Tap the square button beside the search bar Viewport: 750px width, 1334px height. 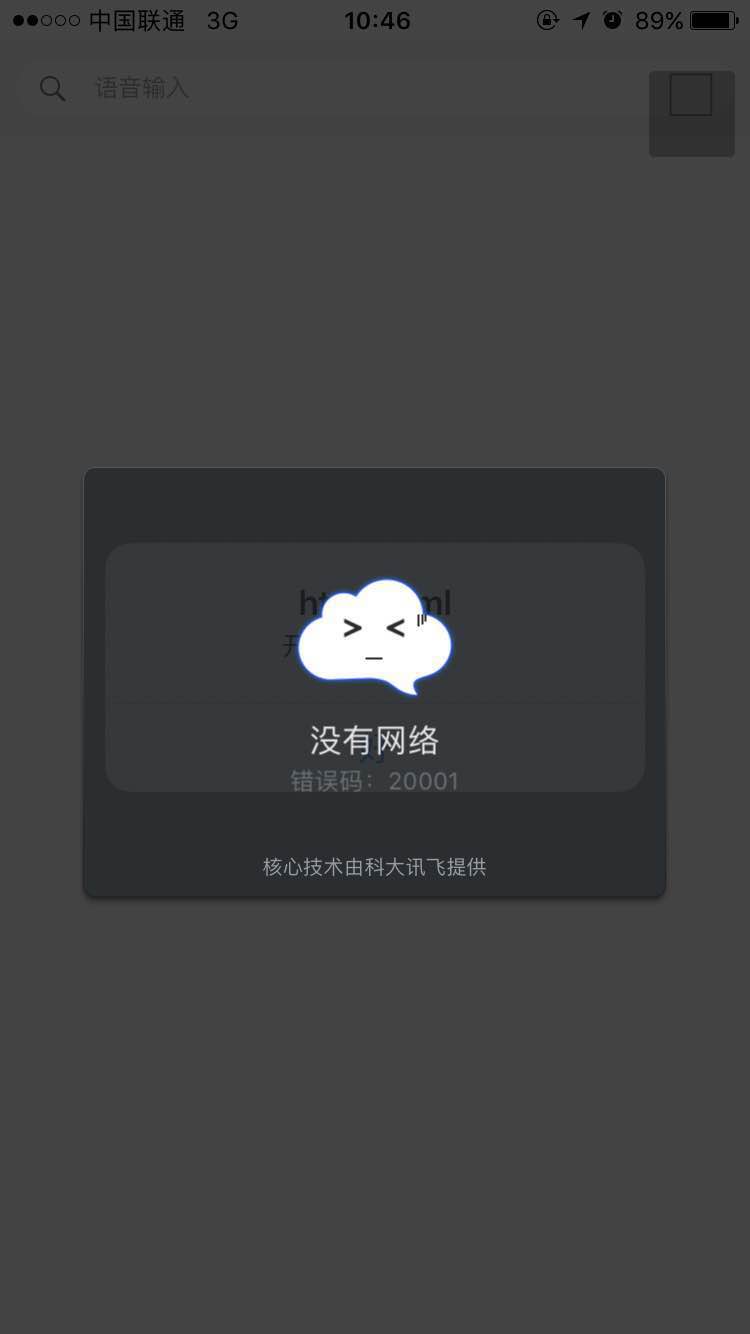pos(691,113)
